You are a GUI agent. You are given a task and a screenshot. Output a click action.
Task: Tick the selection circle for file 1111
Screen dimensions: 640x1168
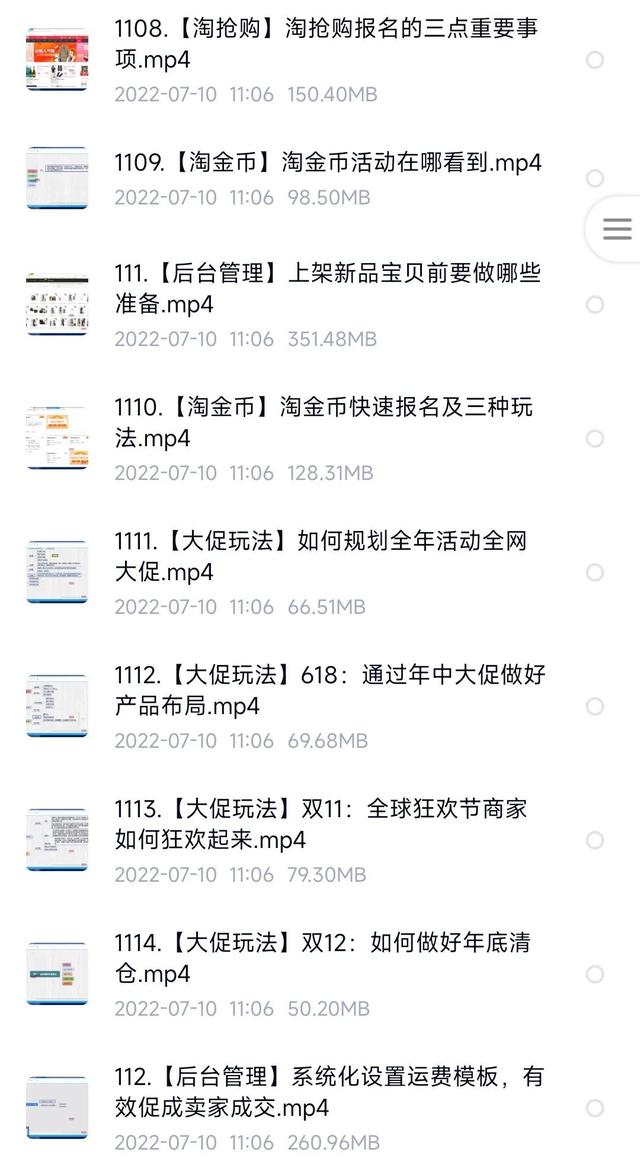pos(594,572)
